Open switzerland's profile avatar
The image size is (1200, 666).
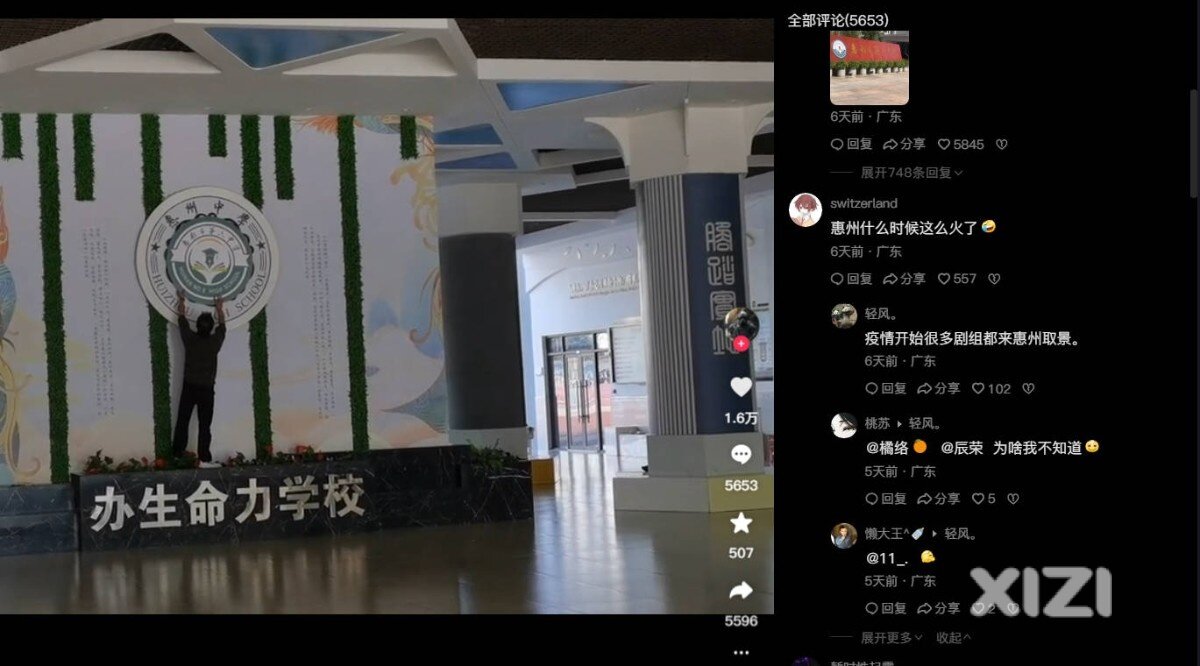click(806, 210)
